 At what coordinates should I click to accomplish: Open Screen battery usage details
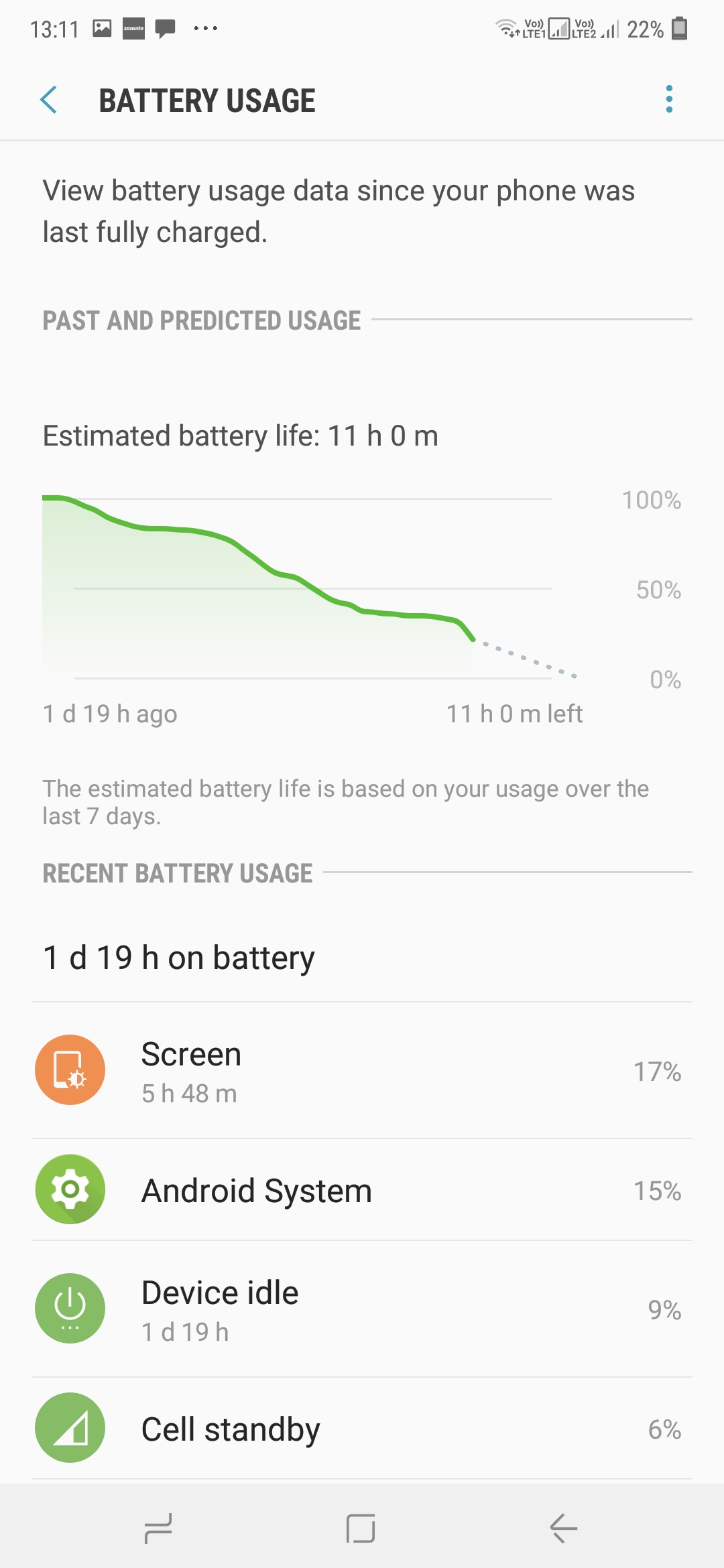[x=362, y=1071]
